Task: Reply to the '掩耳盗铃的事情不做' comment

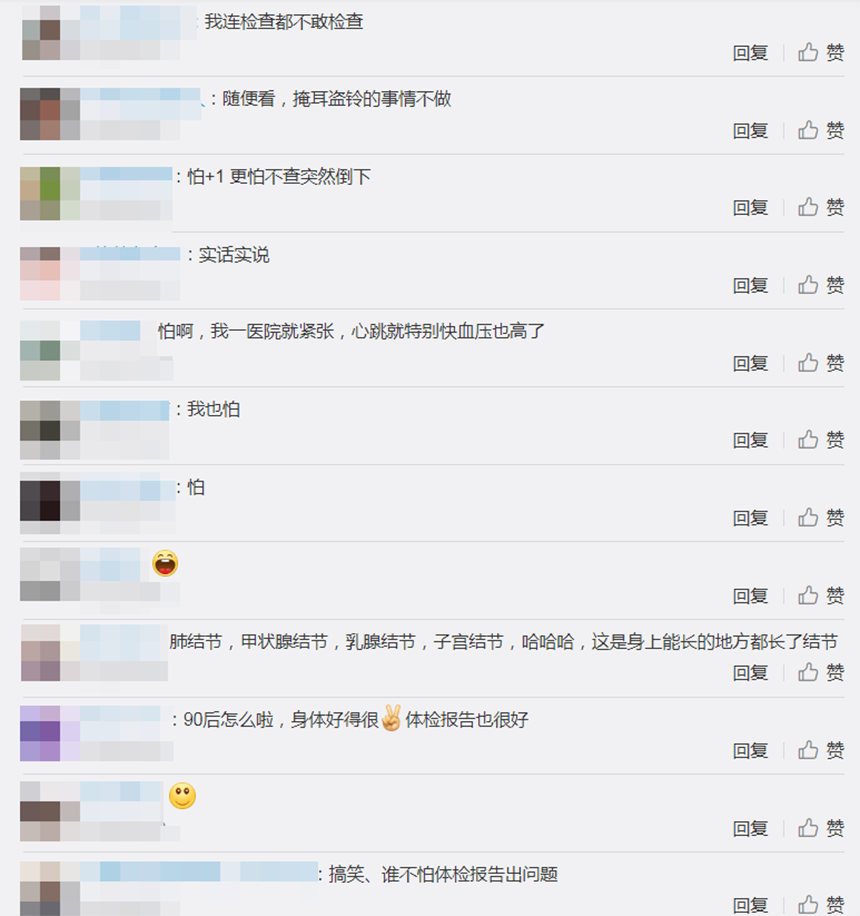Action: [750, 130]
